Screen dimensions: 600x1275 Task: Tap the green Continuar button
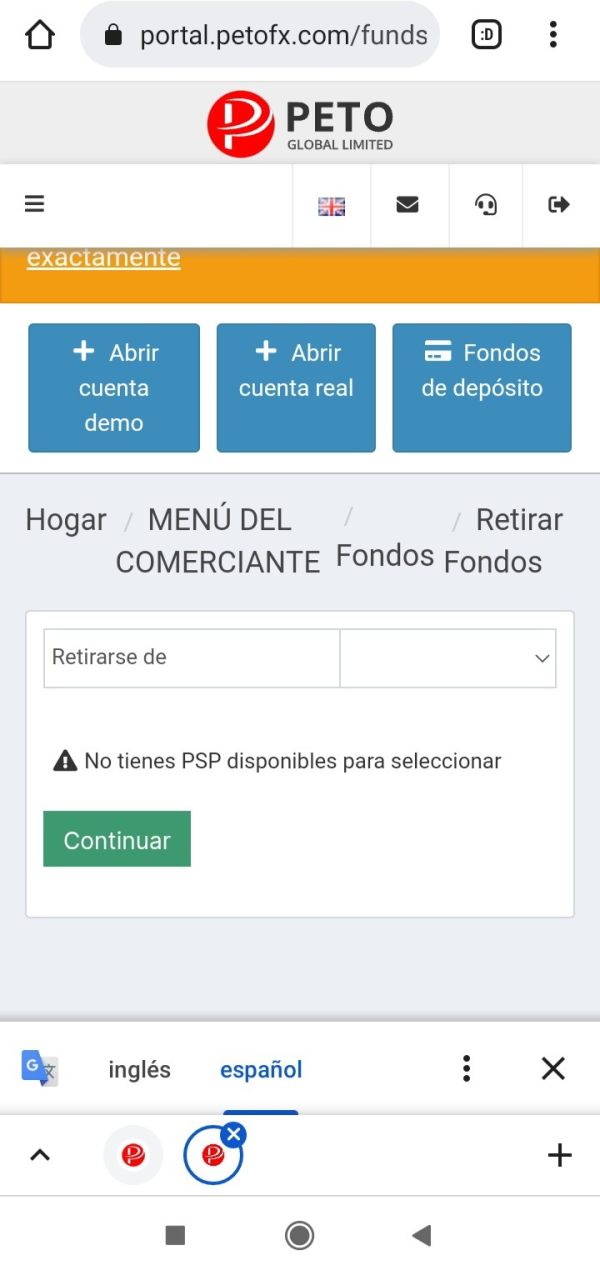pyautogui.click(x=117, y=839)
